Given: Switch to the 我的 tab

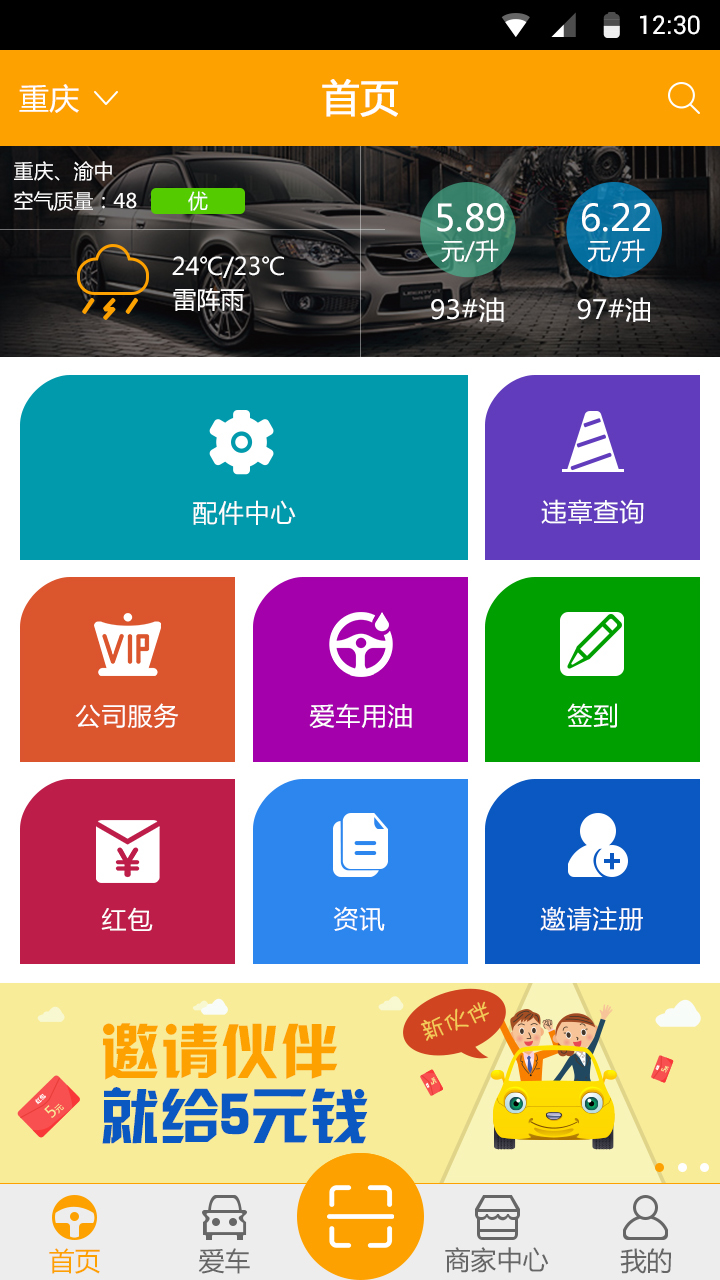Looking at the screenshot, I should [645, 1234].
